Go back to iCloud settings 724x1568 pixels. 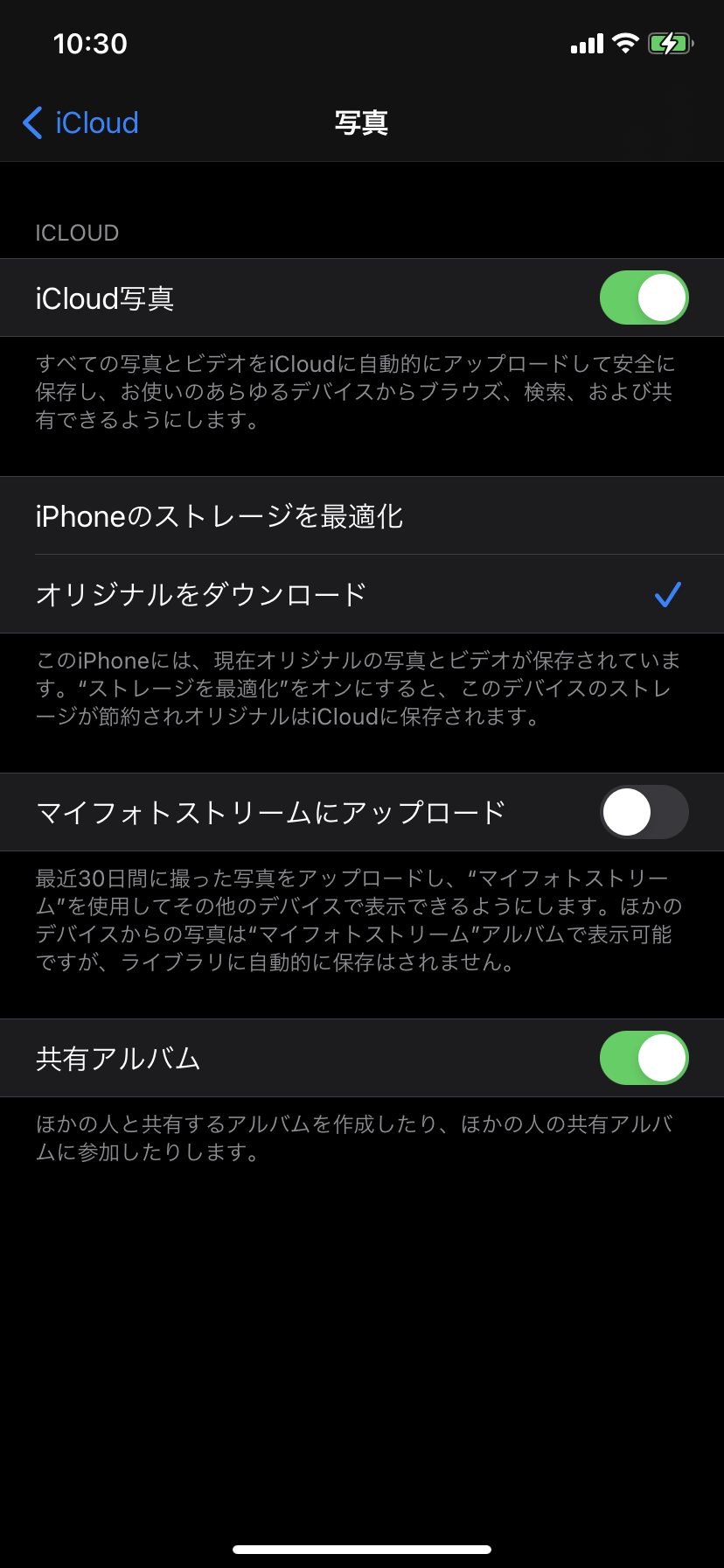80,123
